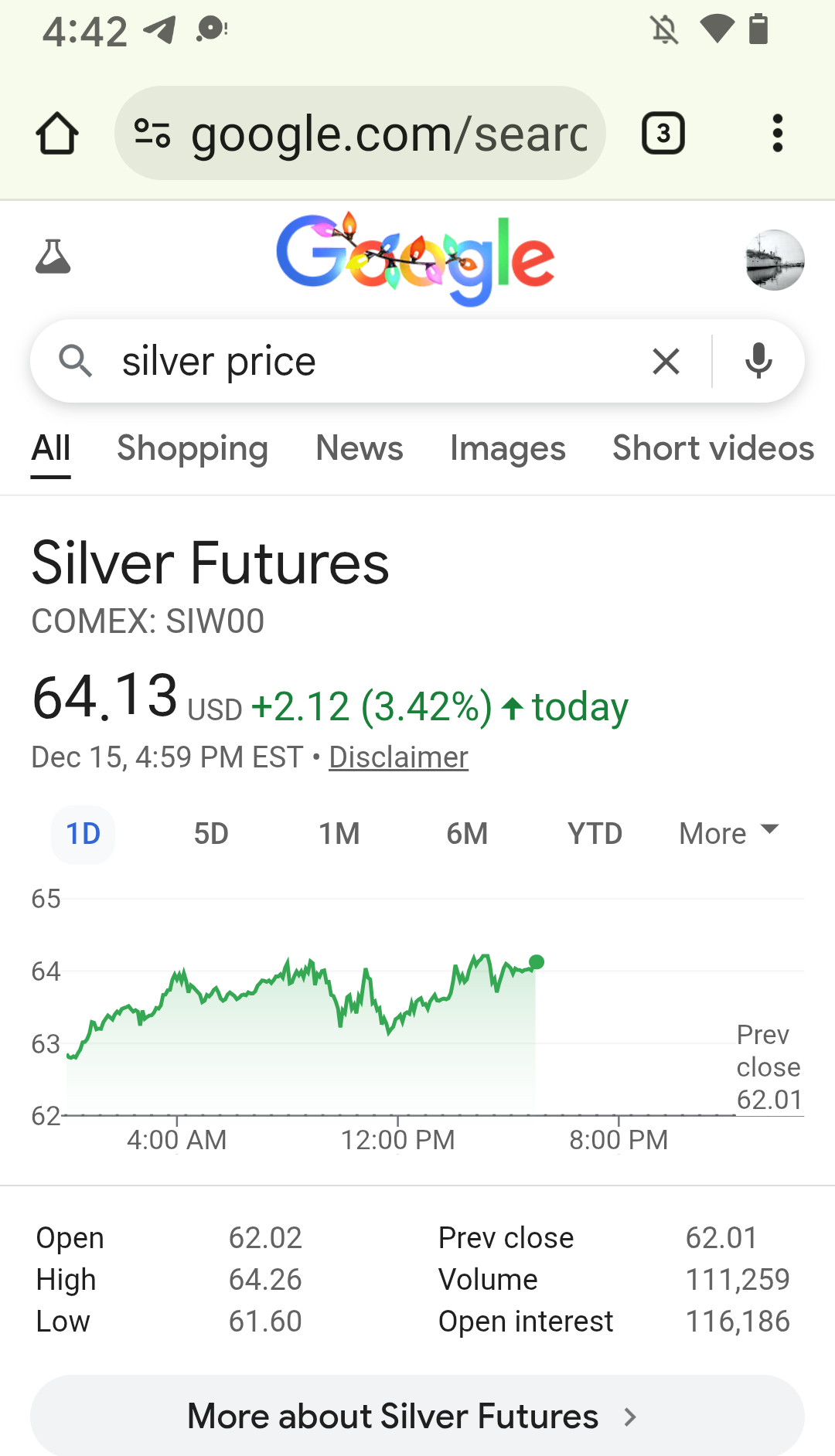The width and height of the screenshot is (835, 1456).
Task: Select the 1M chart range
Action: coord(339,834)
